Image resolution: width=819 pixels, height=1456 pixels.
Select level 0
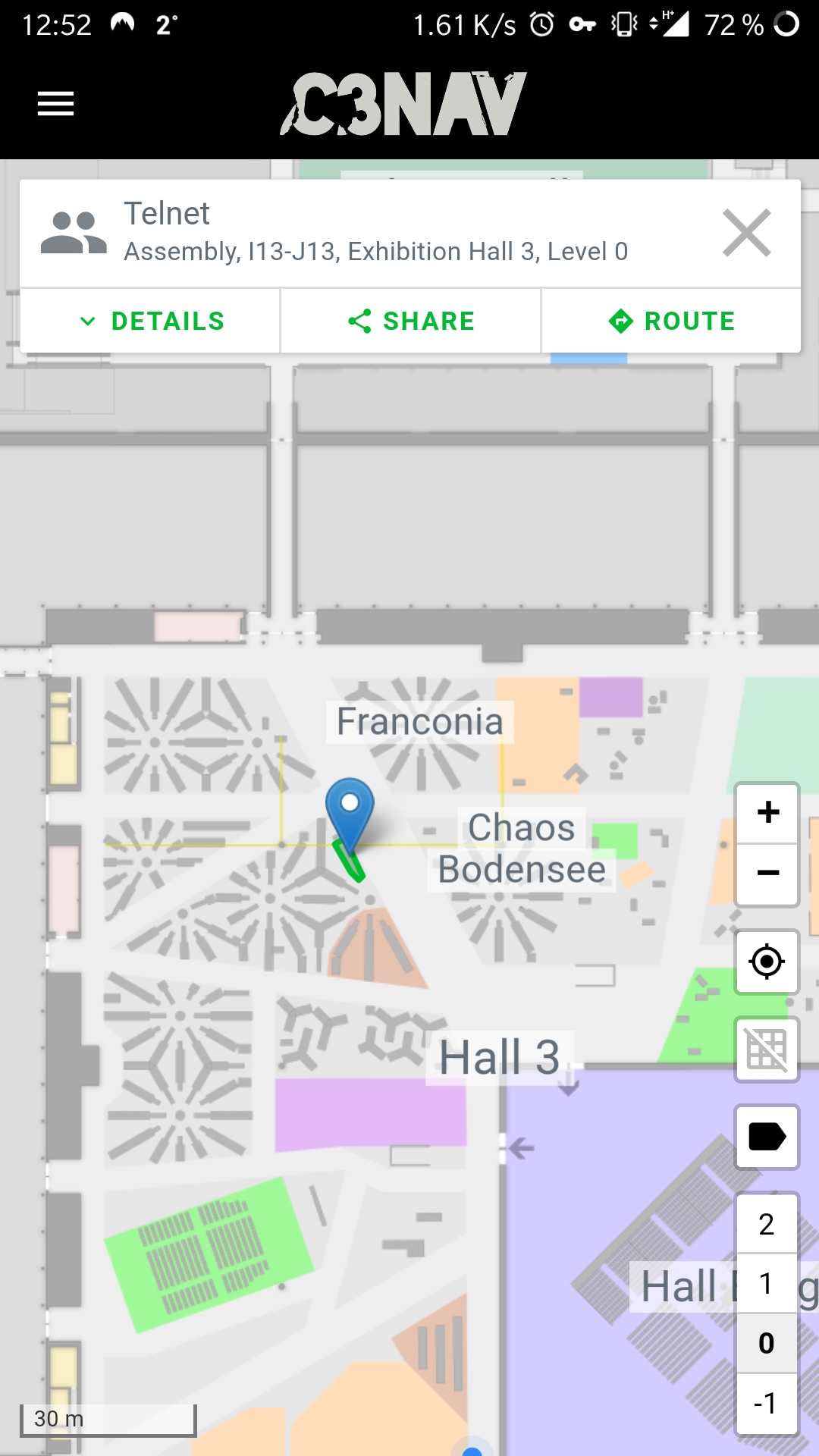[x=767, y=1343]
